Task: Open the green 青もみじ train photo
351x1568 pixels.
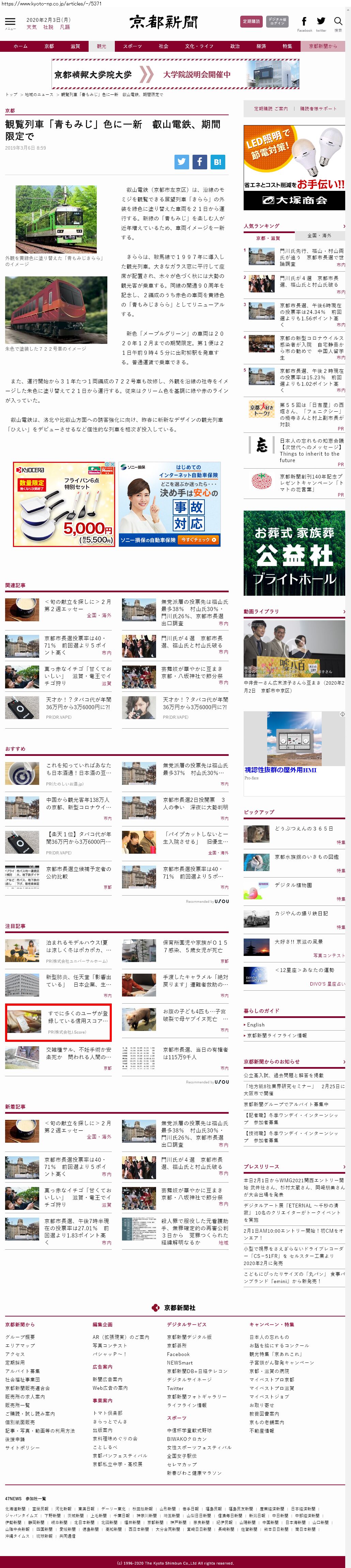Action: point(56,218)
